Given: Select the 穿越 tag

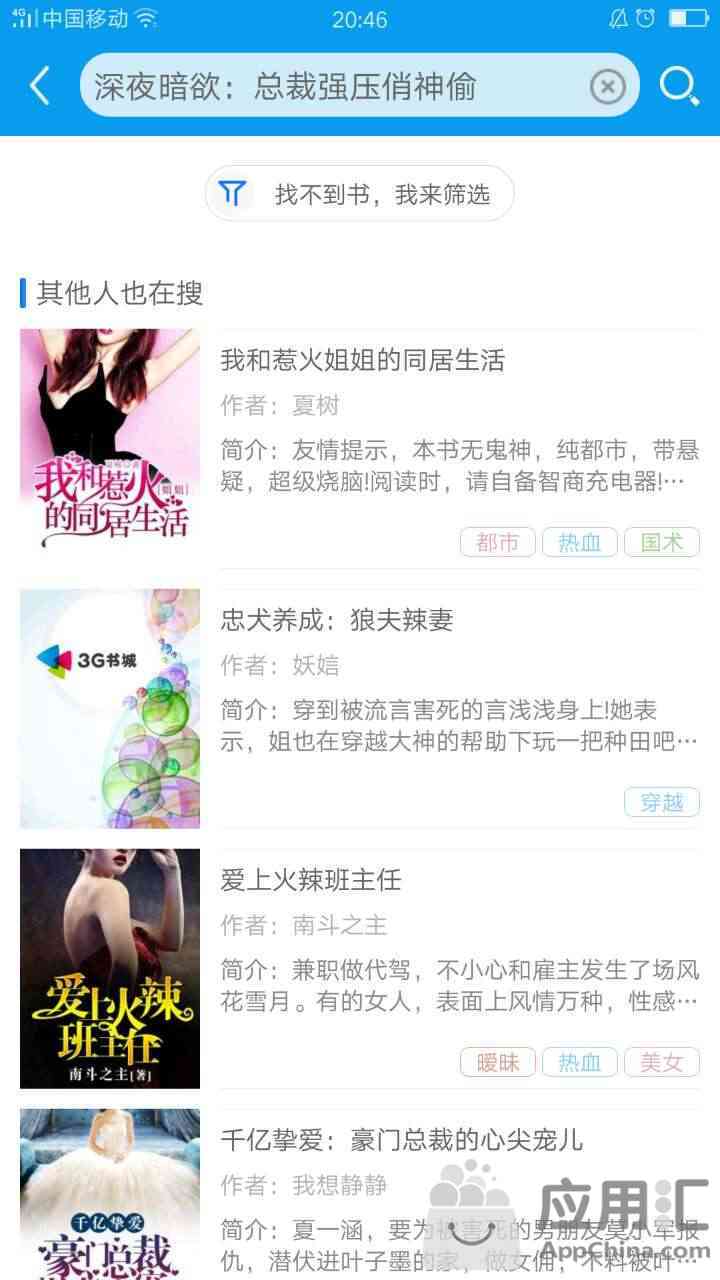Looking at the screenshot, I should point(661,802).
